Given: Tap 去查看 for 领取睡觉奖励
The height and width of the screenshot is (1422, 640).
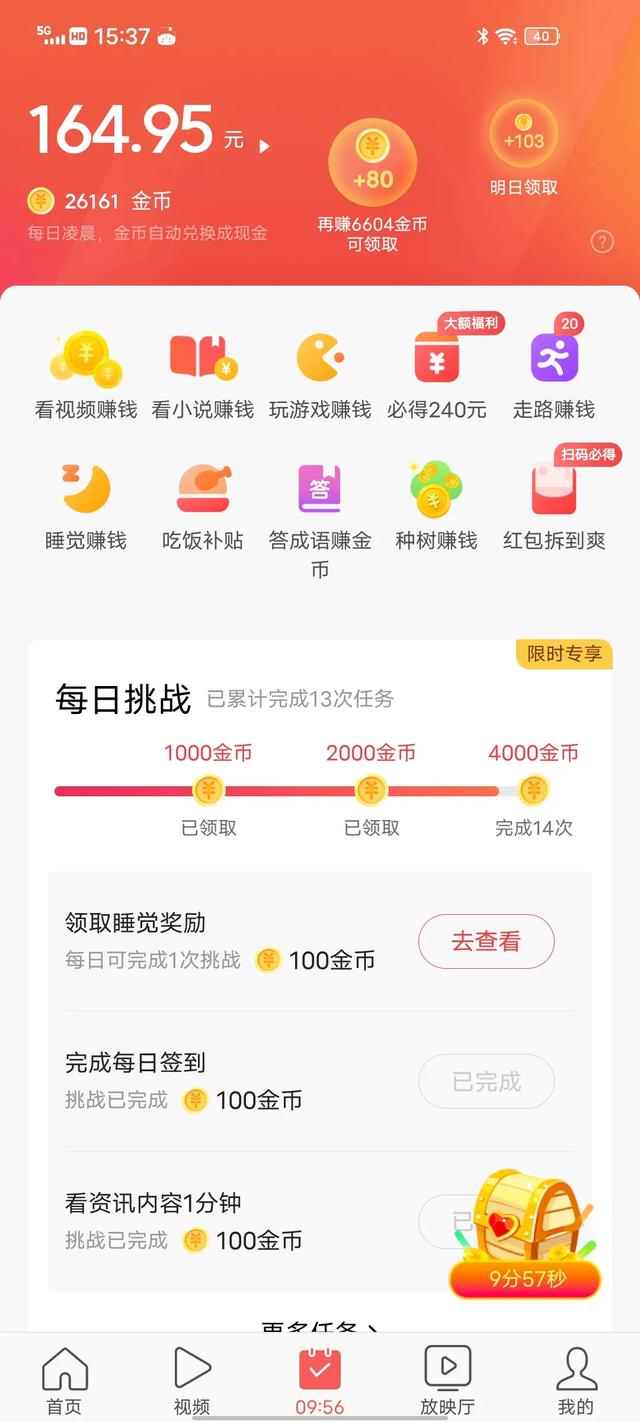Looking at the screenshot, I should pos(486,941).
